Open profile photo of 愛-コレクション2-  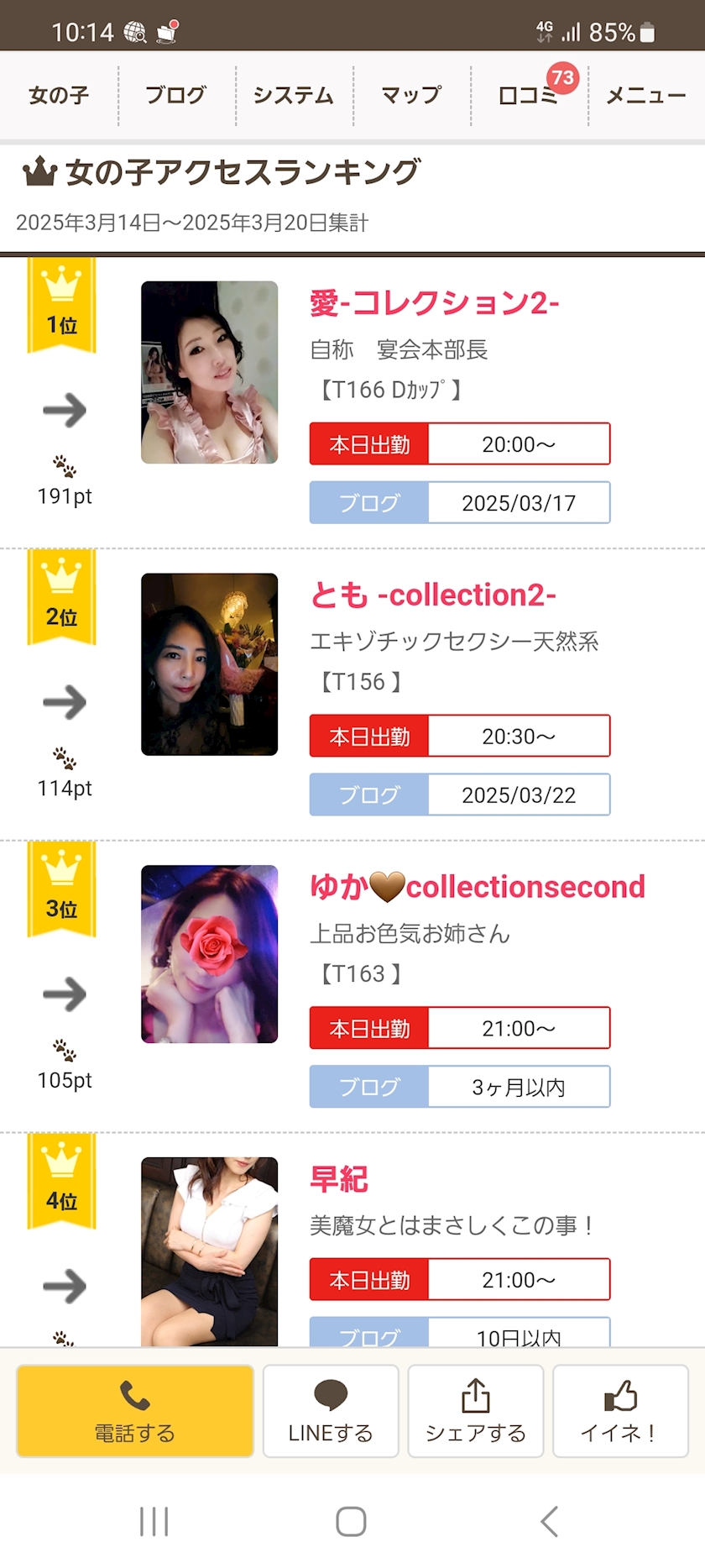coord(209,372)
